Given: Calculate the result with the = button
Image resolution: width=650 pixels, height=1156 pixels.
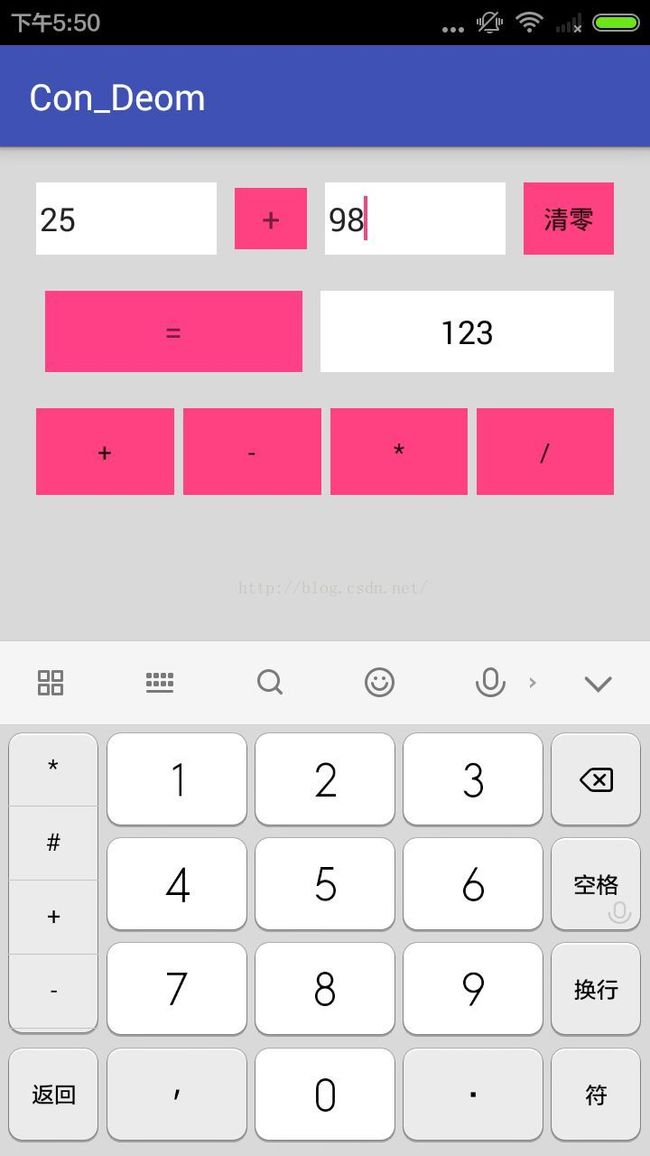Looking at the screenshot, I should click(173, 331).
